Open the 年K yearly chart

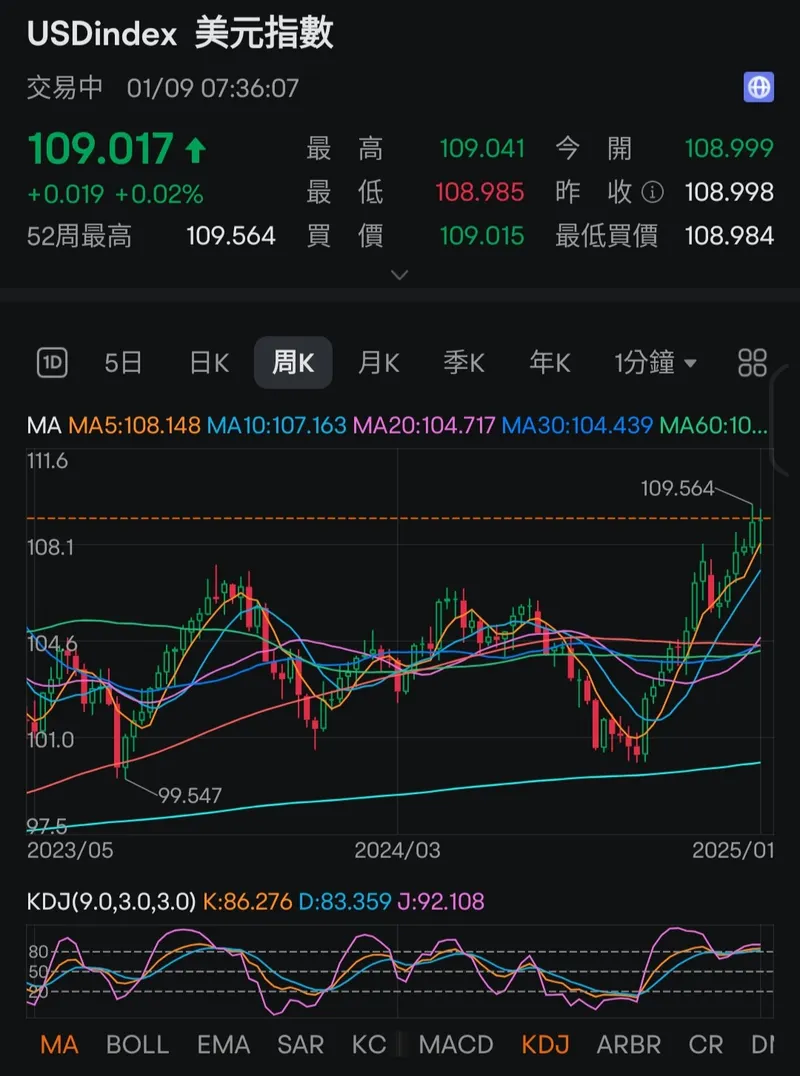pyautogui.click(x=550, y=362)
